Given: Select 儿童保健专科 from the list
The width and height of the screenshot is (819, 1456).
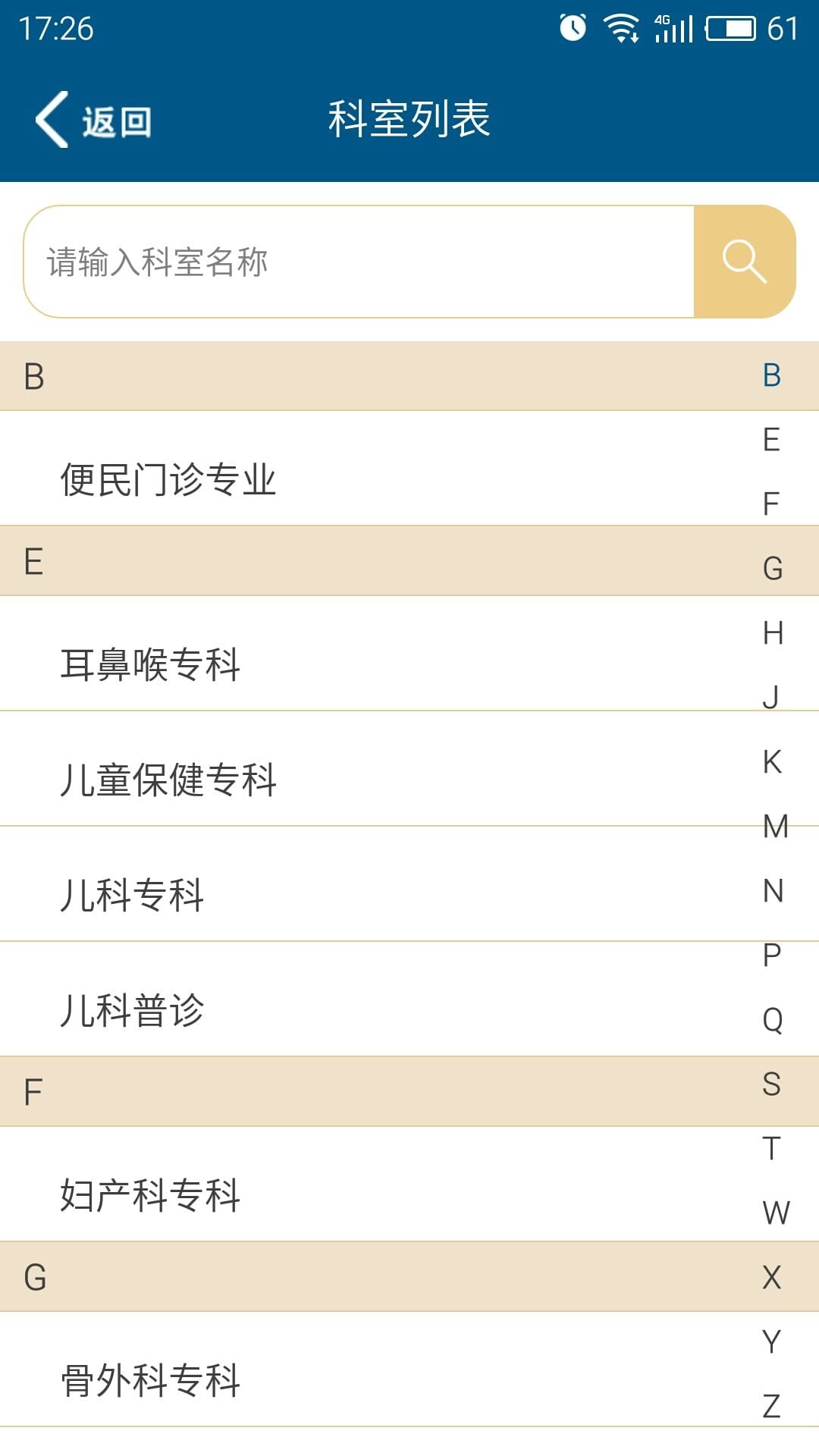Looking at the screenshot, I should 168,780.
